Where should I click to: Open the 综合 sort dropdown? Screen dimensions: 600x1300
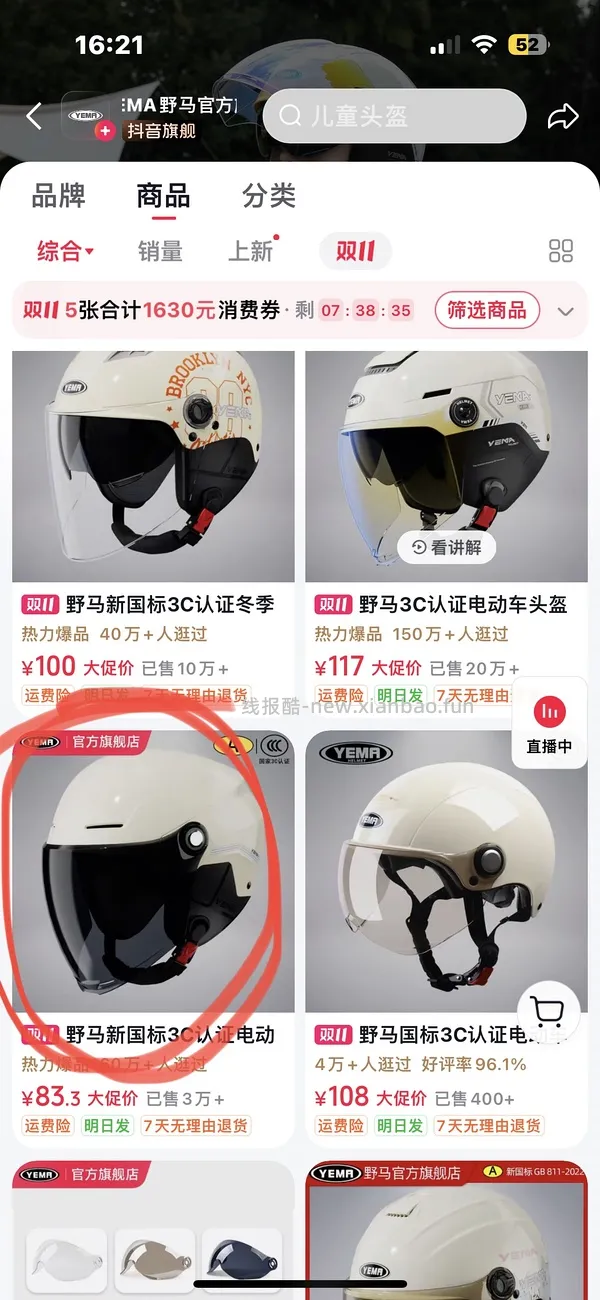[65, 250]
